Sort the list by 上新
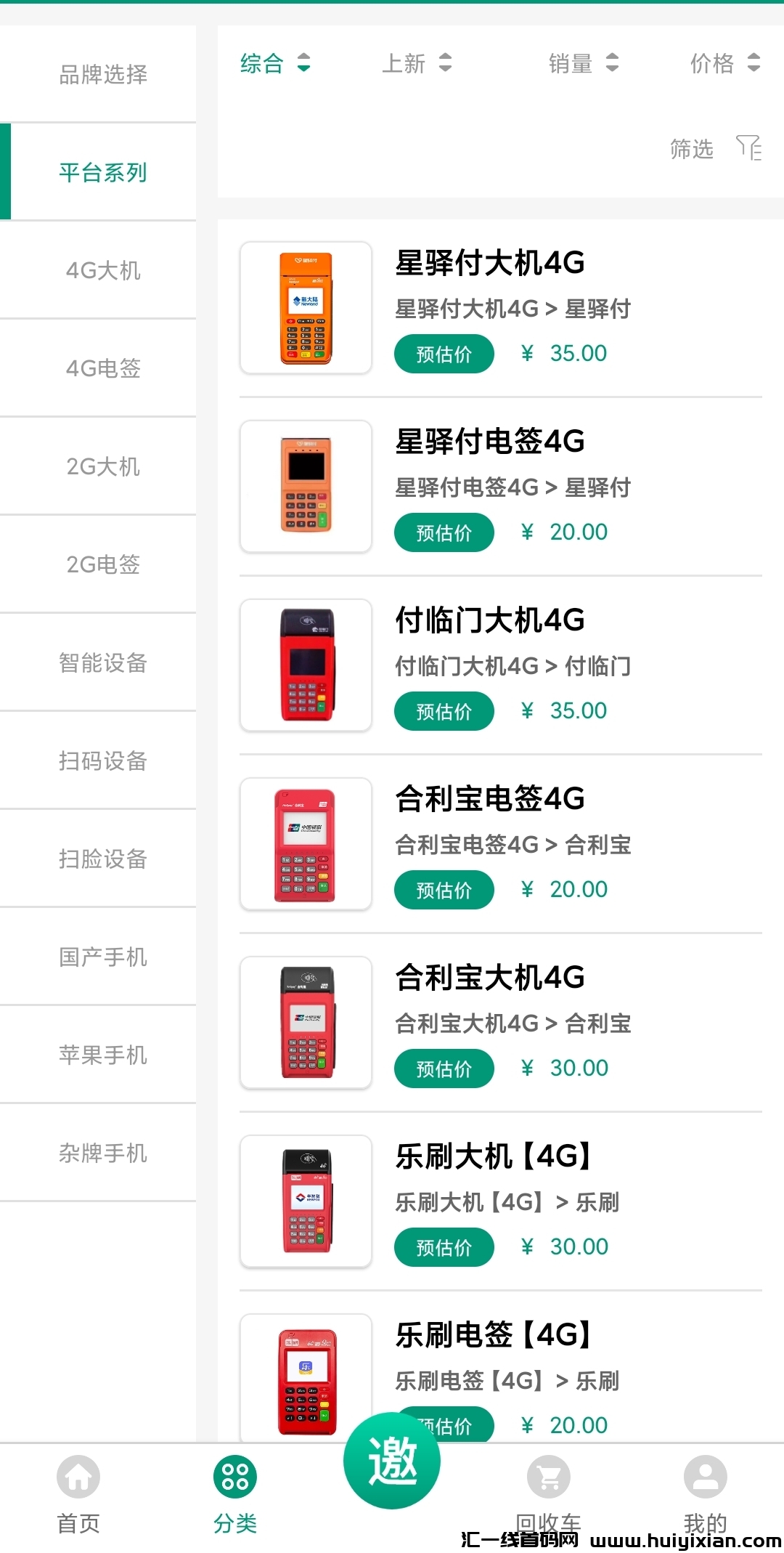The width and height of the screenshot is (784, 1553). point(417,64)
